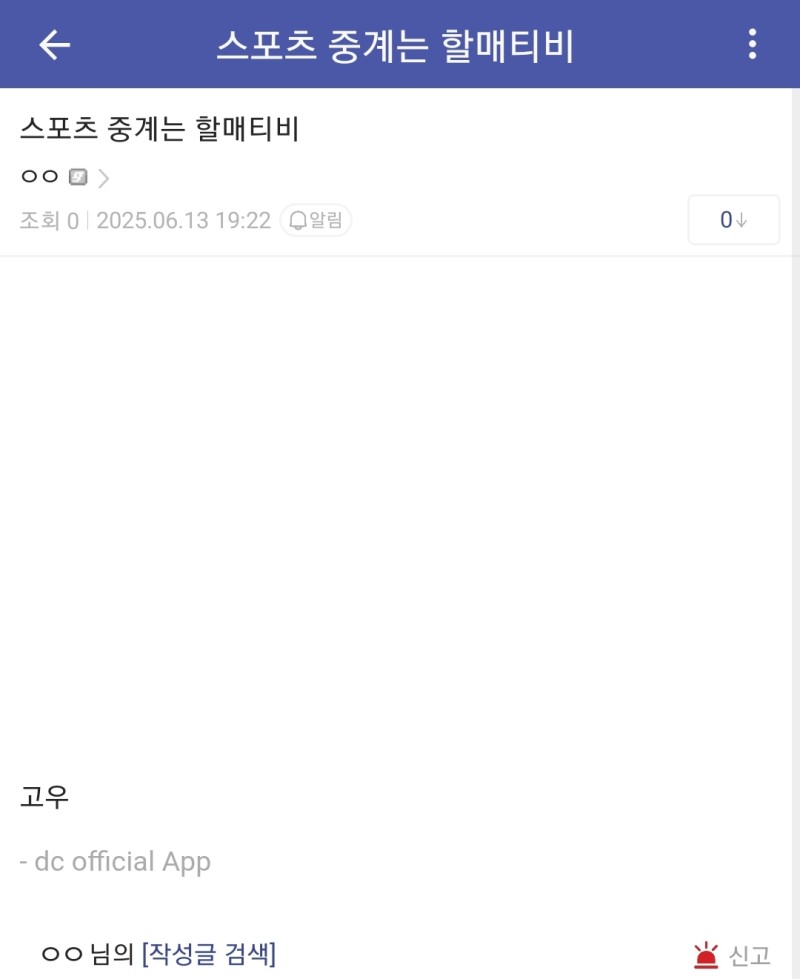
Task: Jump to comments with the 0 button
Action: (733, 220)
